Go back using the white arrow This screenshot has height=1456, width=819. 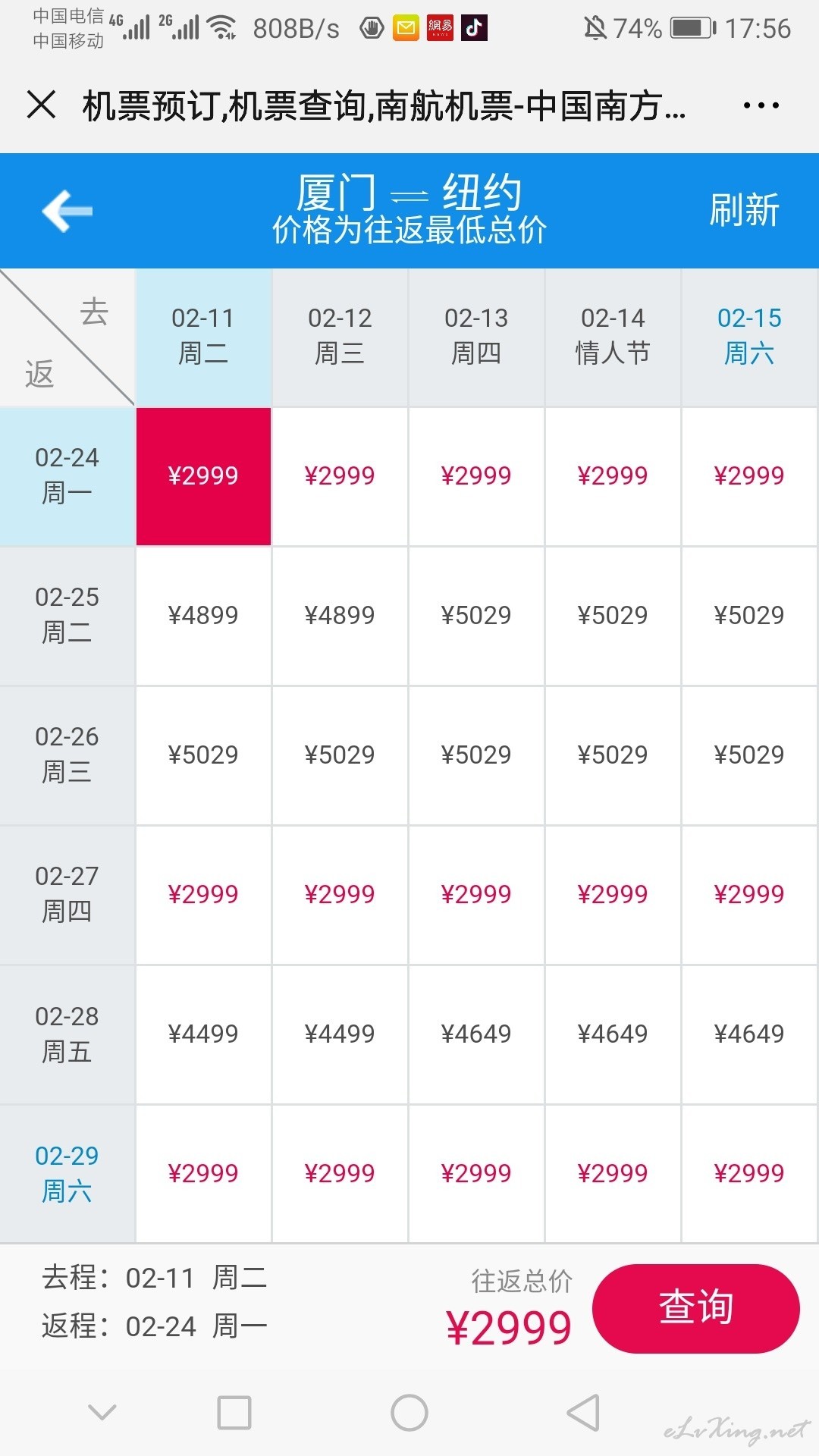[67, 210]
